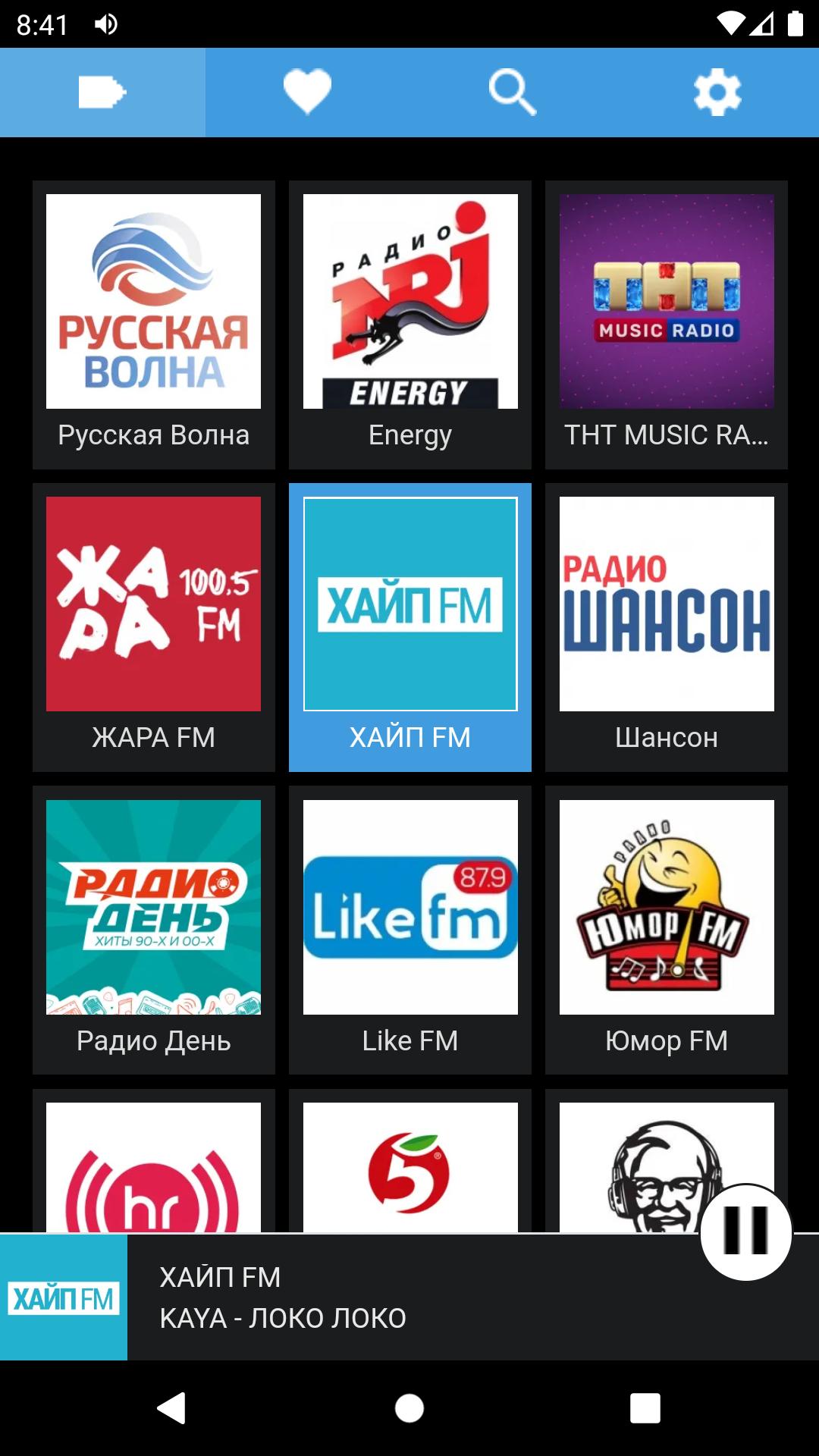The image size is (819, 1456).
Task: Go back with the system back button
Action: pos(172,1408)
